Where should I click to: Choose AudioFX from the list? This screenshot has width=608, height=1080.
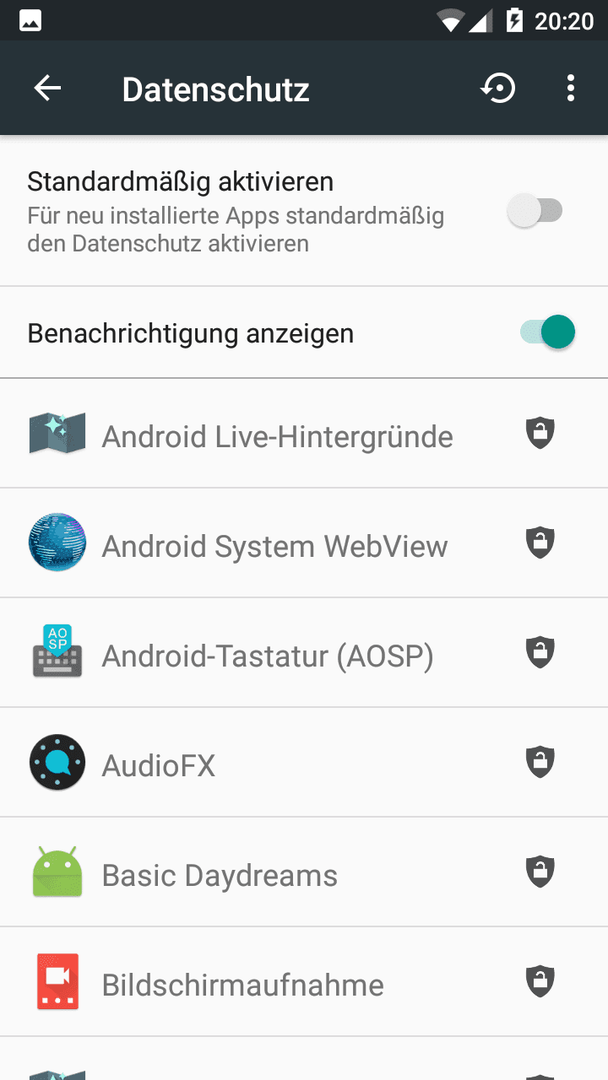point(304,762)
